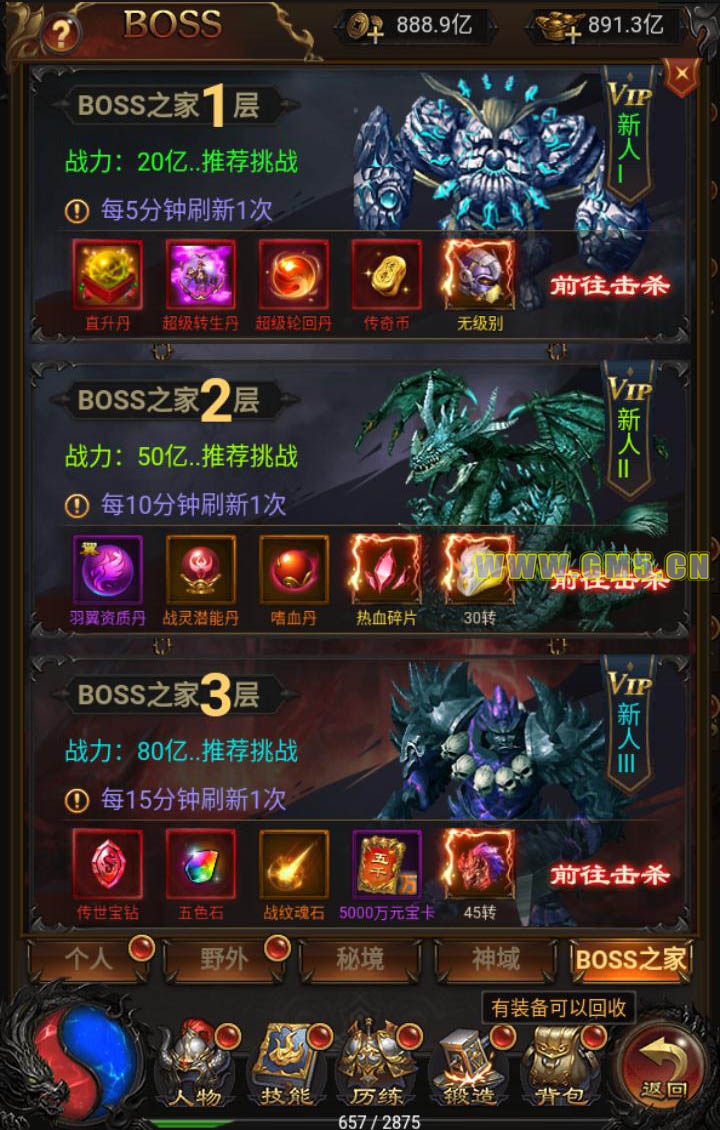Tap 前往击杀 for BOSS之家1层
The width and height of the screenshot is (720, 1130).
pyautogui.click(x=609, y=285)
